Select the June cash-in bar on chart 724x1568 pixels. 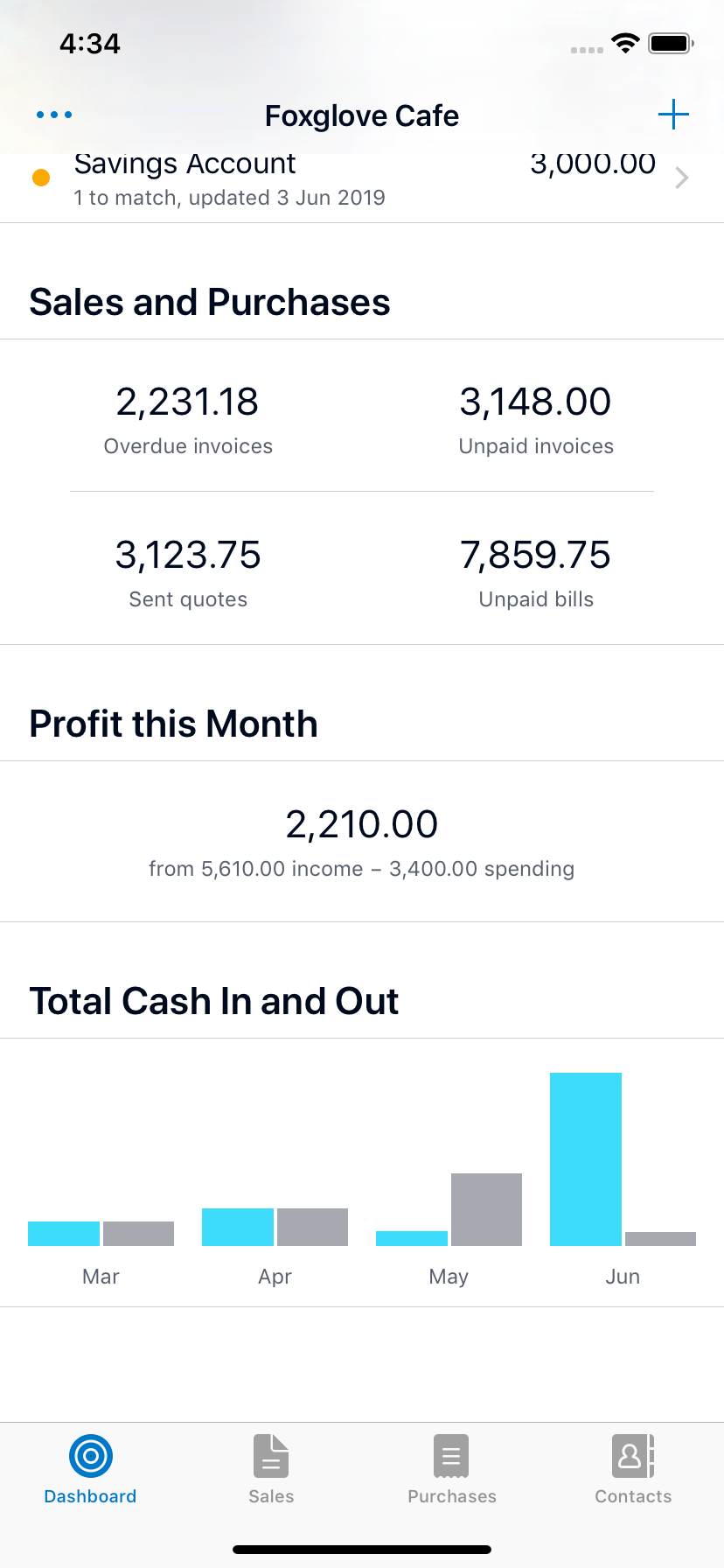pos(585,1155)
